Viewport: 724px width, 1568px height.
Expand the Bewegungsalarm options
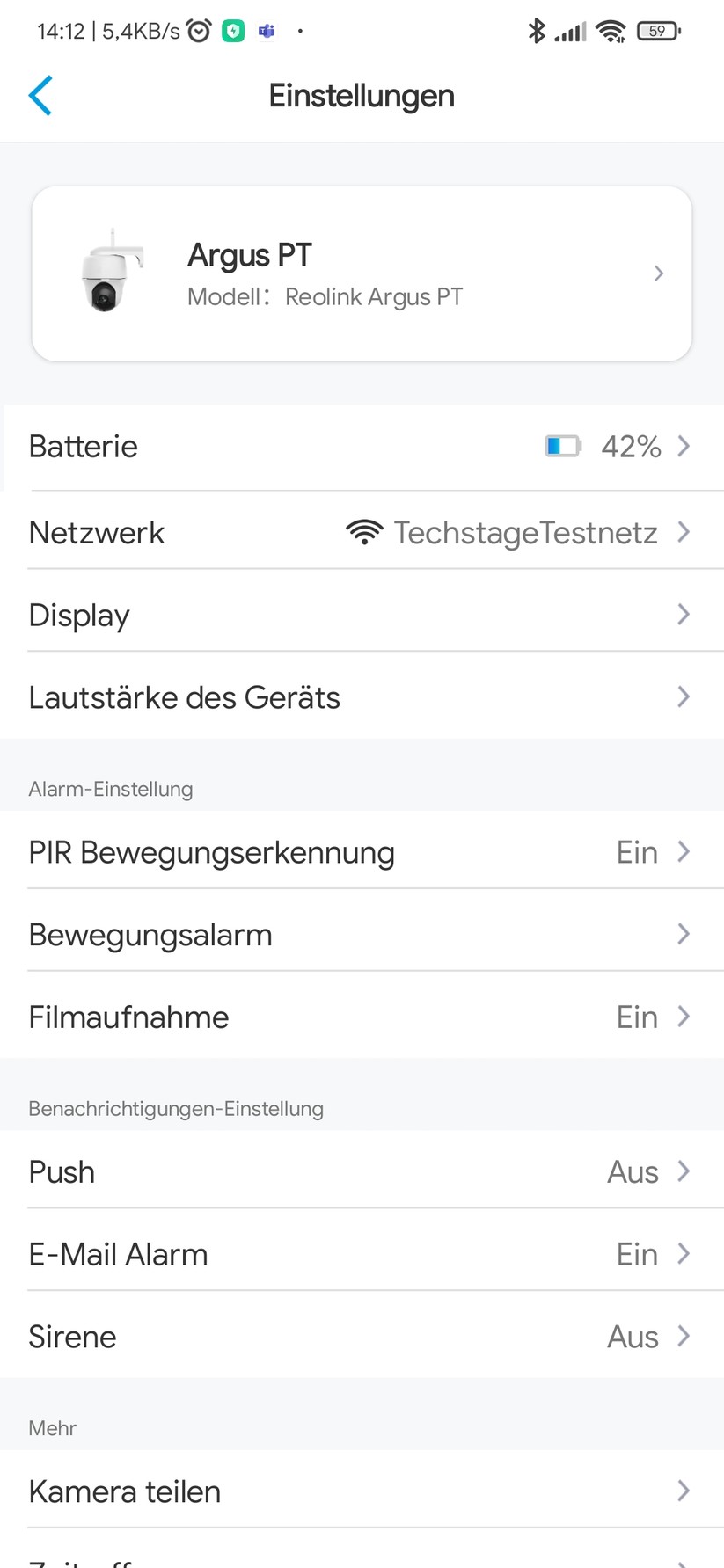[x=684, y=934]
